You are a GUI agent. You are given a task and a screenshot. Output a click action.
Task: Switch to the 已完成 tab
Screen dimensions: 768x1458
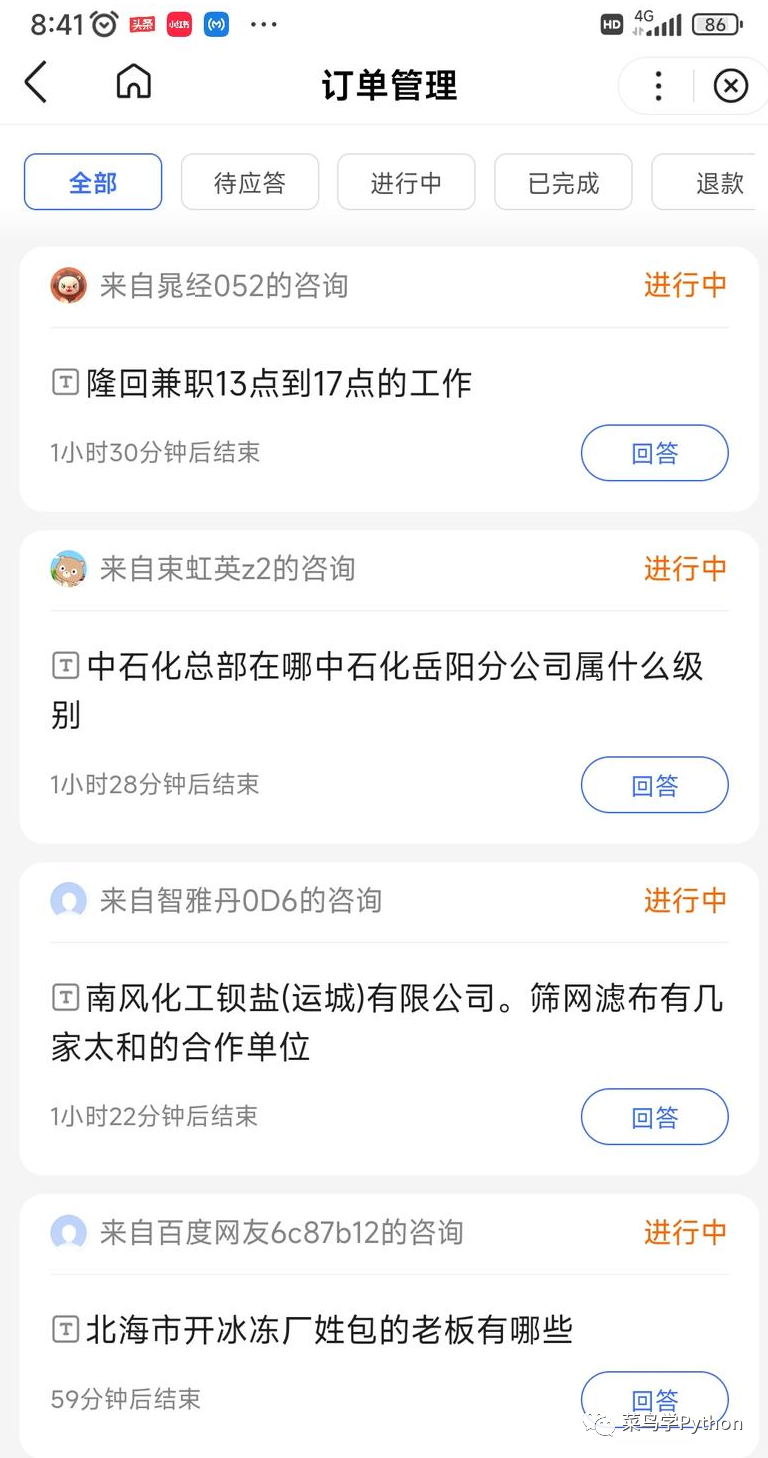pyautogui.click(x=563, y=182)
